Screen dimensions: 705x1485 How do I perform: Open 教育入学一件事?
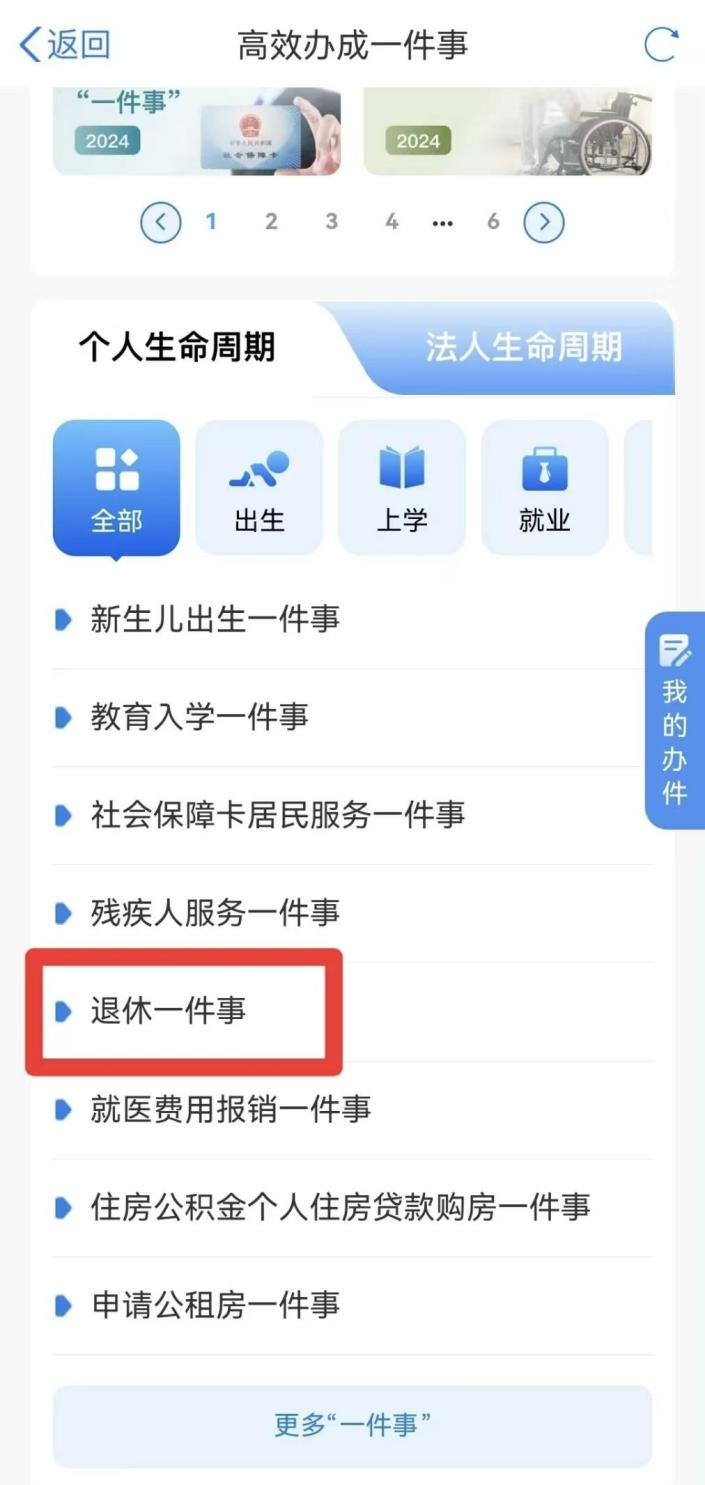[199, 717]
